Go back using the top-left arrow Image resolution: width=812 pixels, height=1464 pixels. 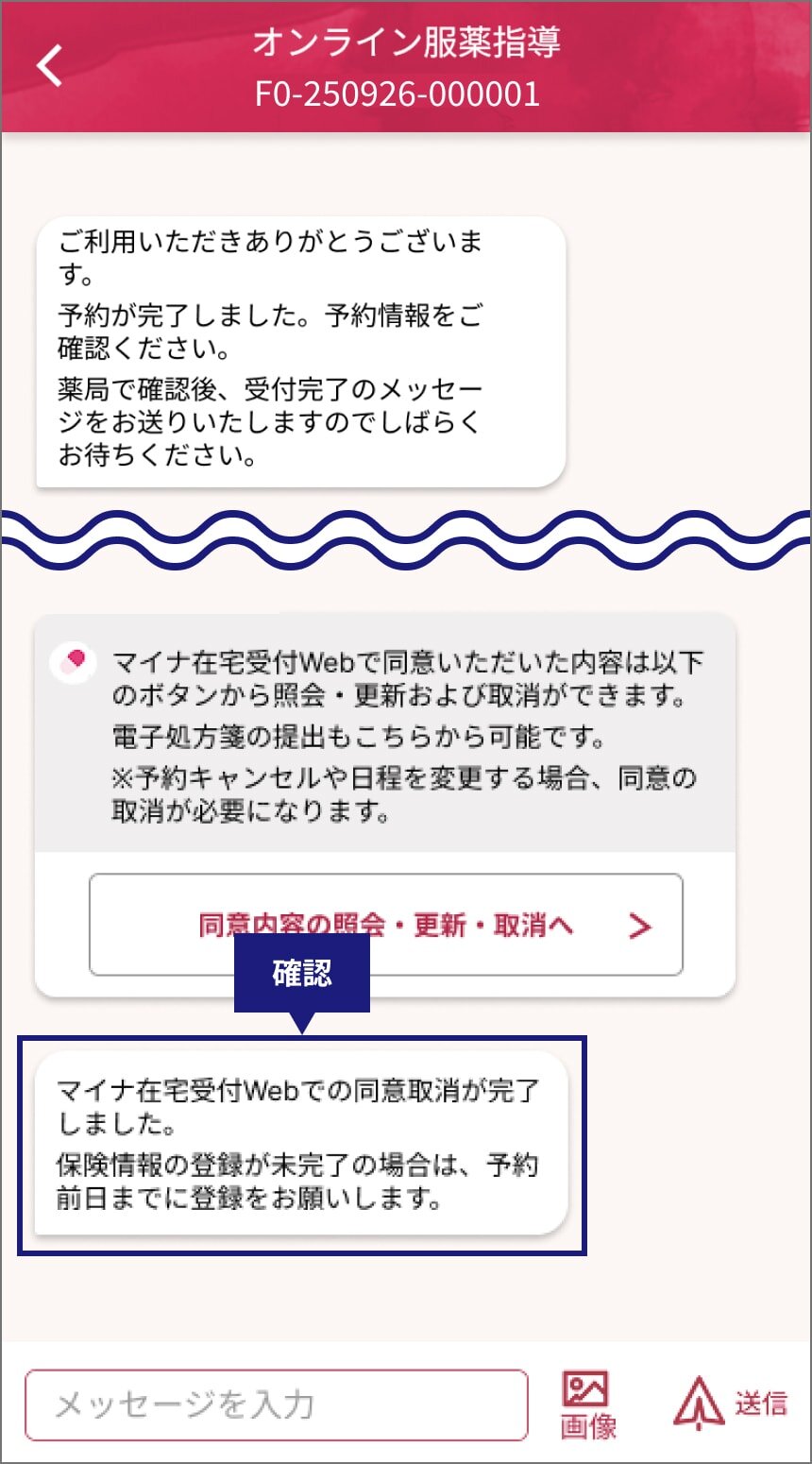click(49, 66)
